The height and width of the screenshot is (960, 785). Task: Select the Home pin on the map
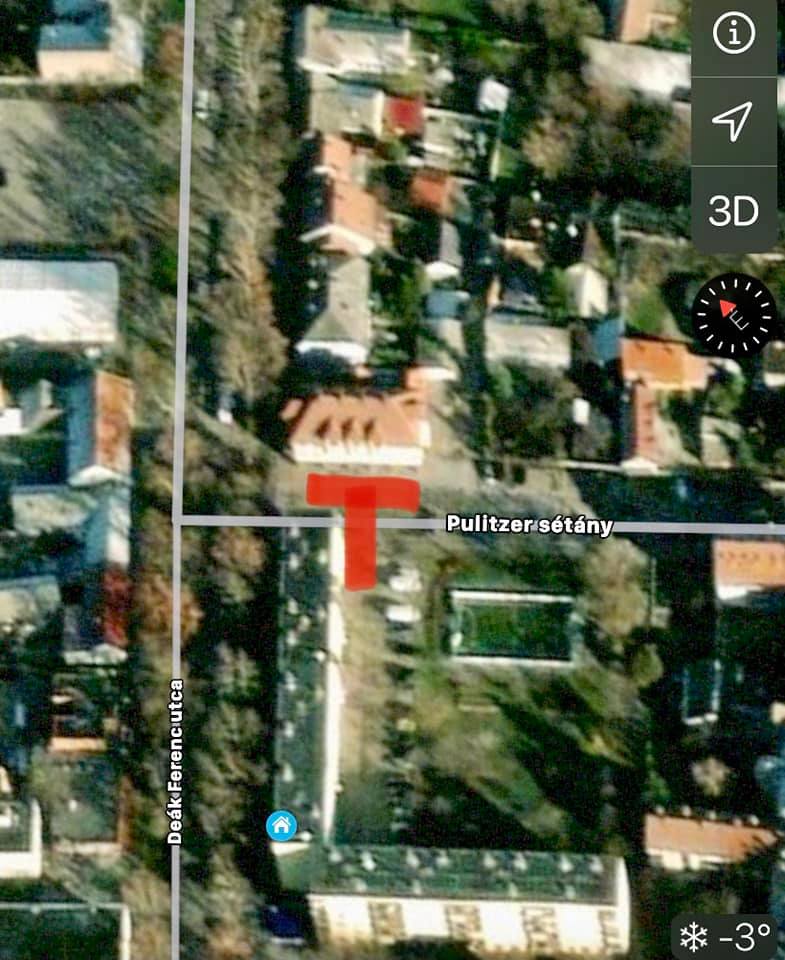[x=281, y=826]
